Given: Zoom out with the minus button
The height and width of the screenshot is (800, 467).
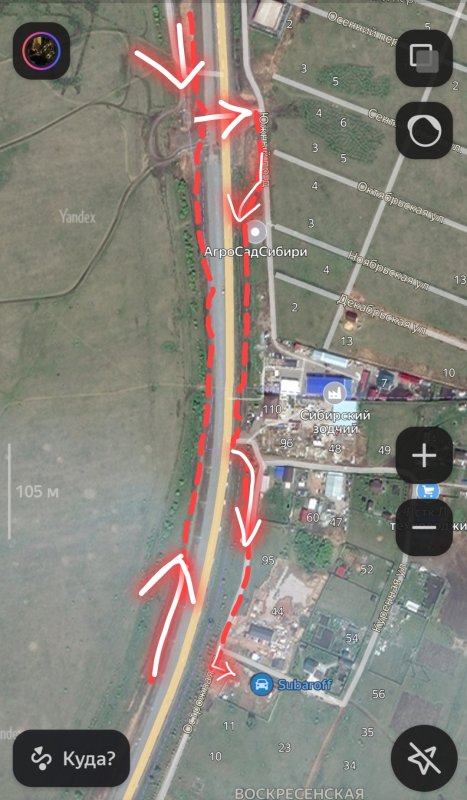Looking at the screenshot, I should click(x=424, y=527).
